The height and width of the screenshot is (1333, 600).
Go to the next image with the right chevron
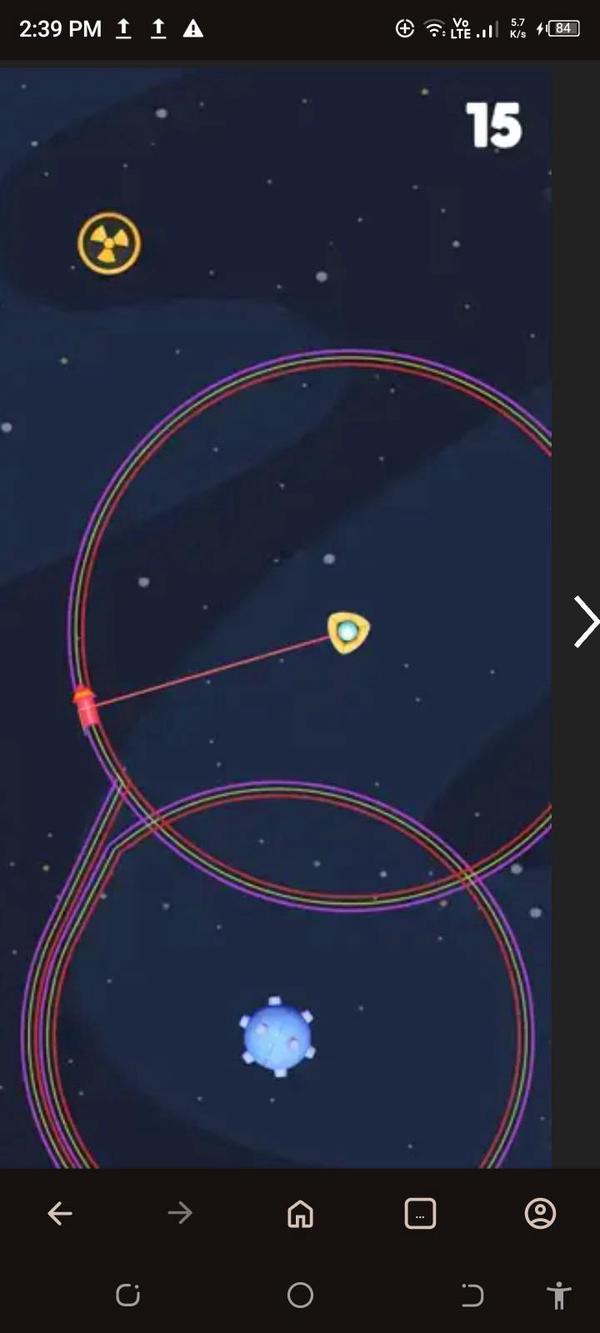coord(585,622)
